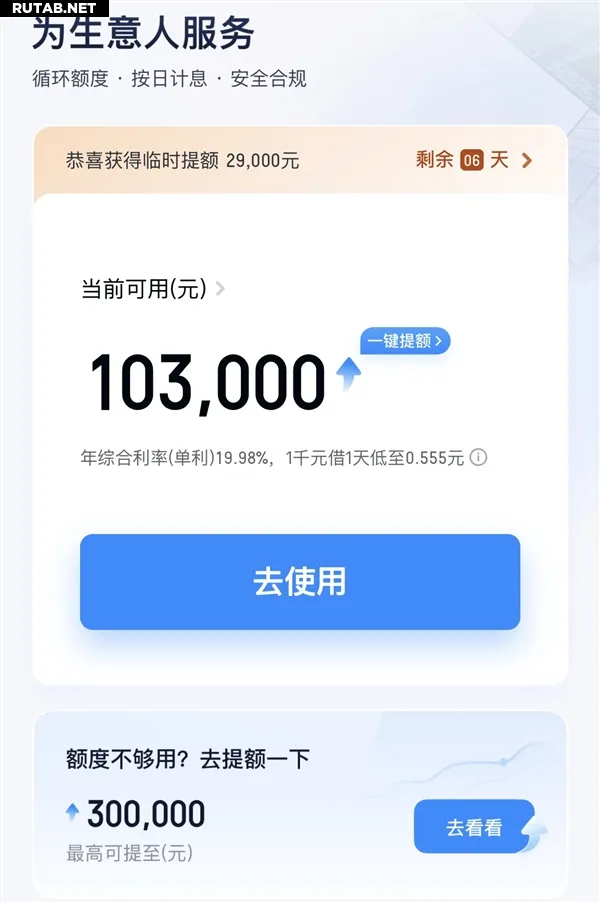This screenshot has height=903, width=600.
Task: Tap the 去看看 button
Action: pos(475,828)
